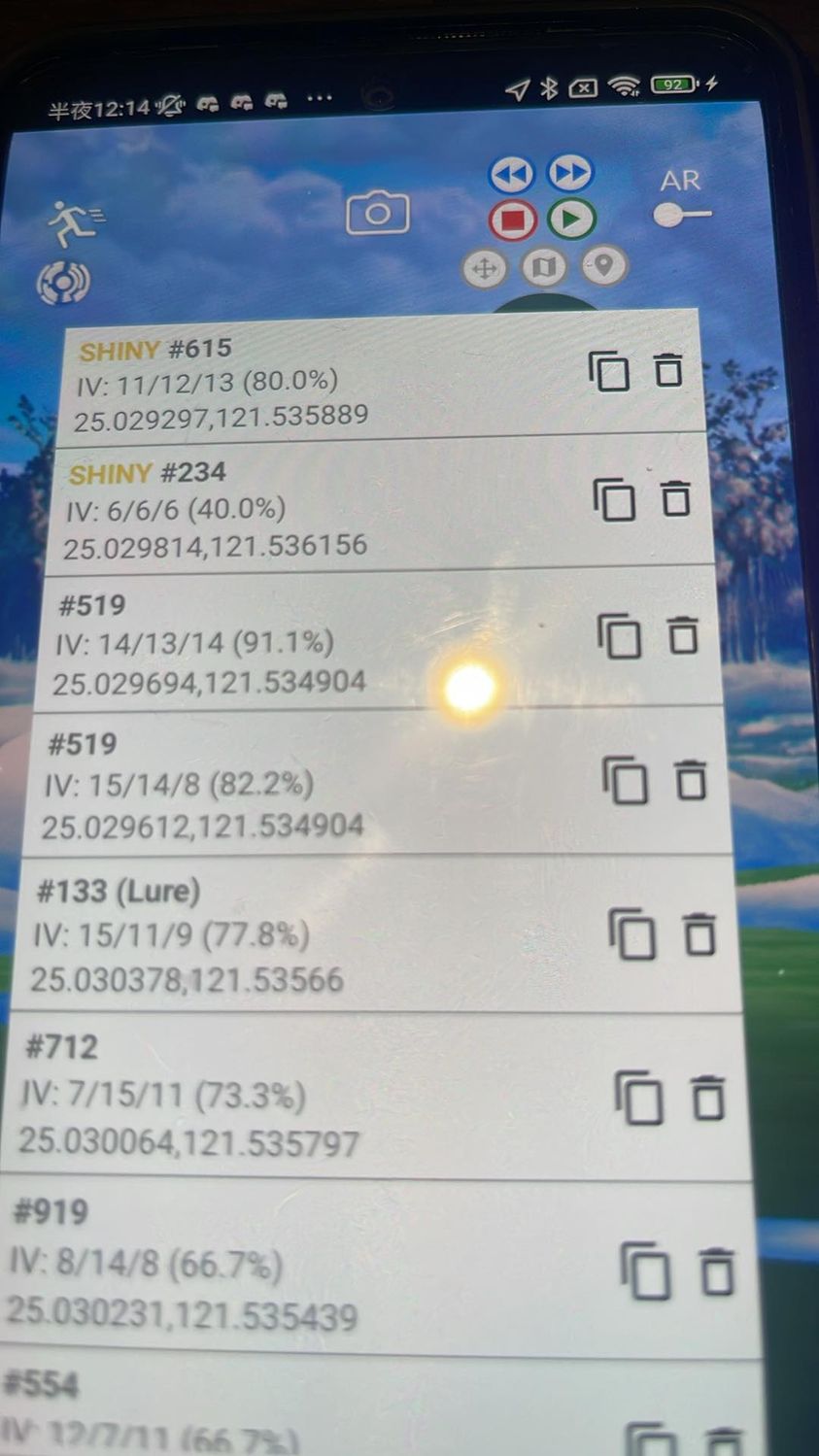Tap the red stop button
819x1456 pixels.
click(x=513, y=220)
